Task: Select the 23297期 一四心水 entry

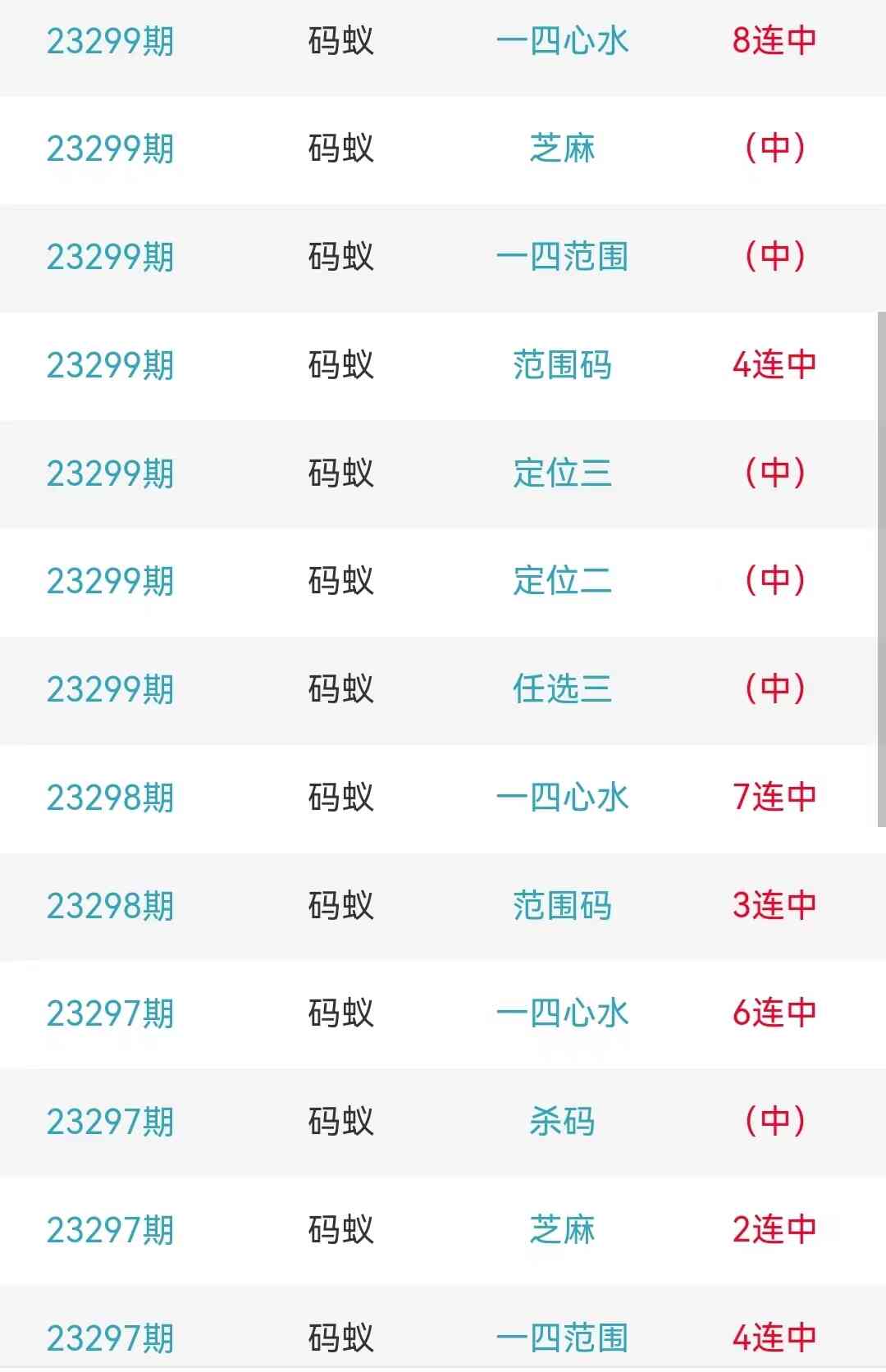Action: (x=562, y=1013)
